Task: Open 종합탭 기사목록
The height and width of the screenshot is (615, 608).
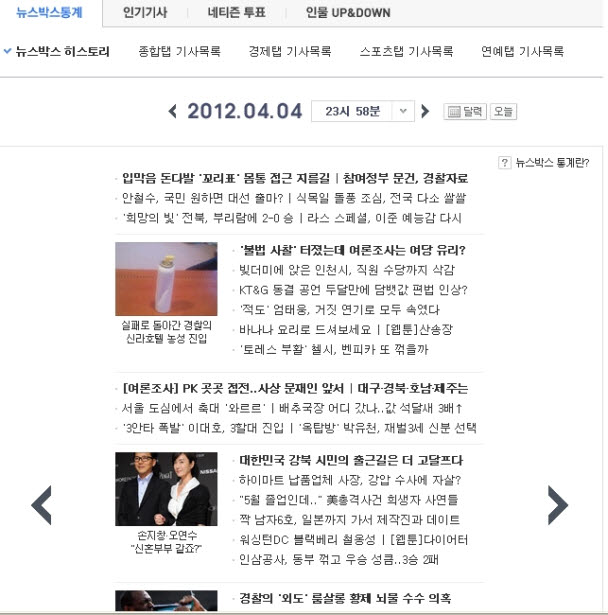Action: (x=180, y=51)
